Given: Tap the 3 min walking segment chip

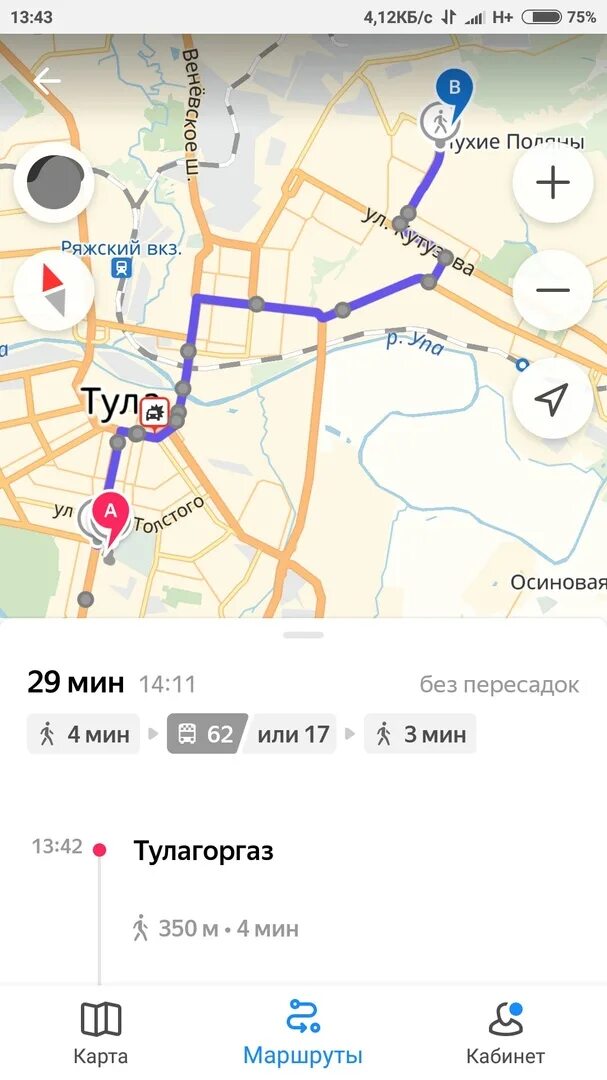Looking at the screenshot, I should point(420,734).
